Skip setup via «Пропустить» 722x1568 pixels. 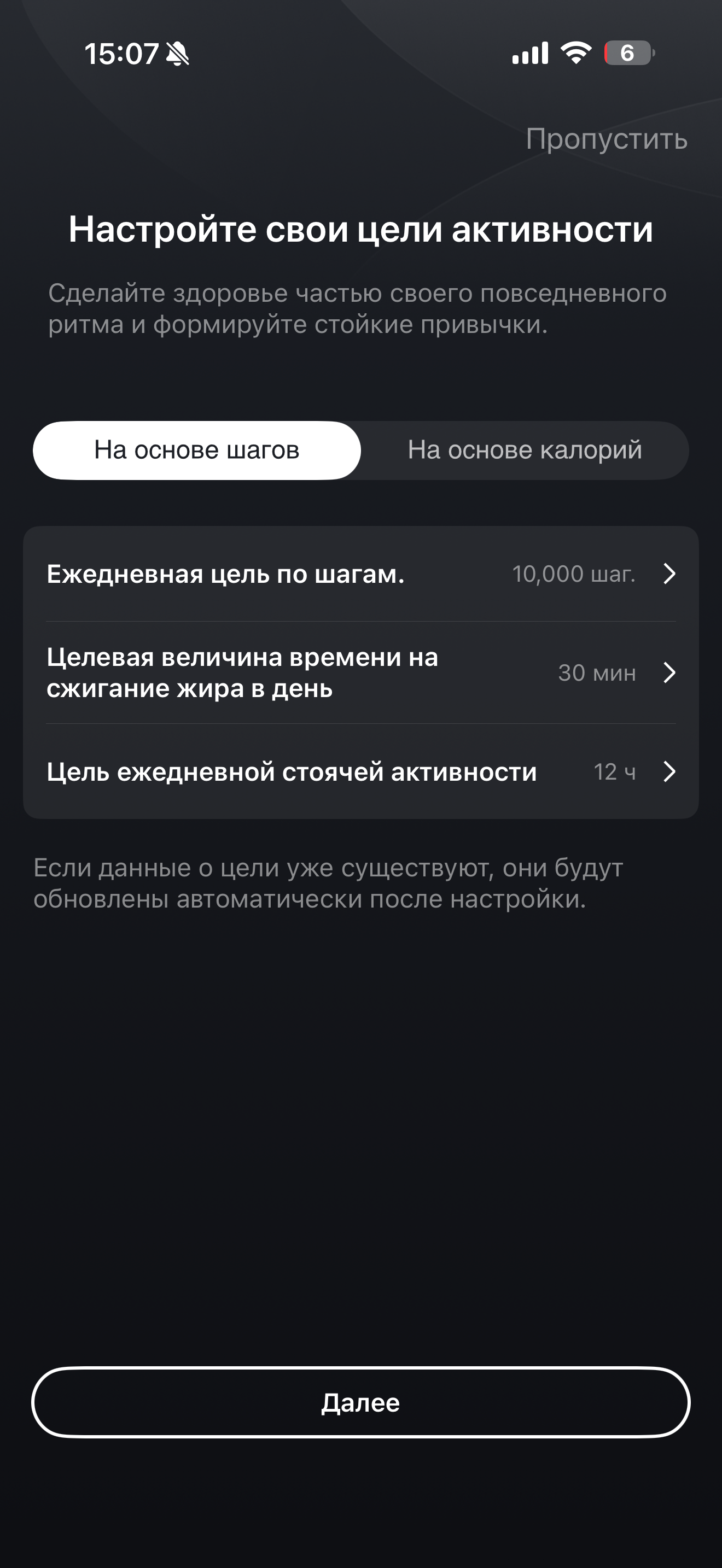click(x=607, y=139)
